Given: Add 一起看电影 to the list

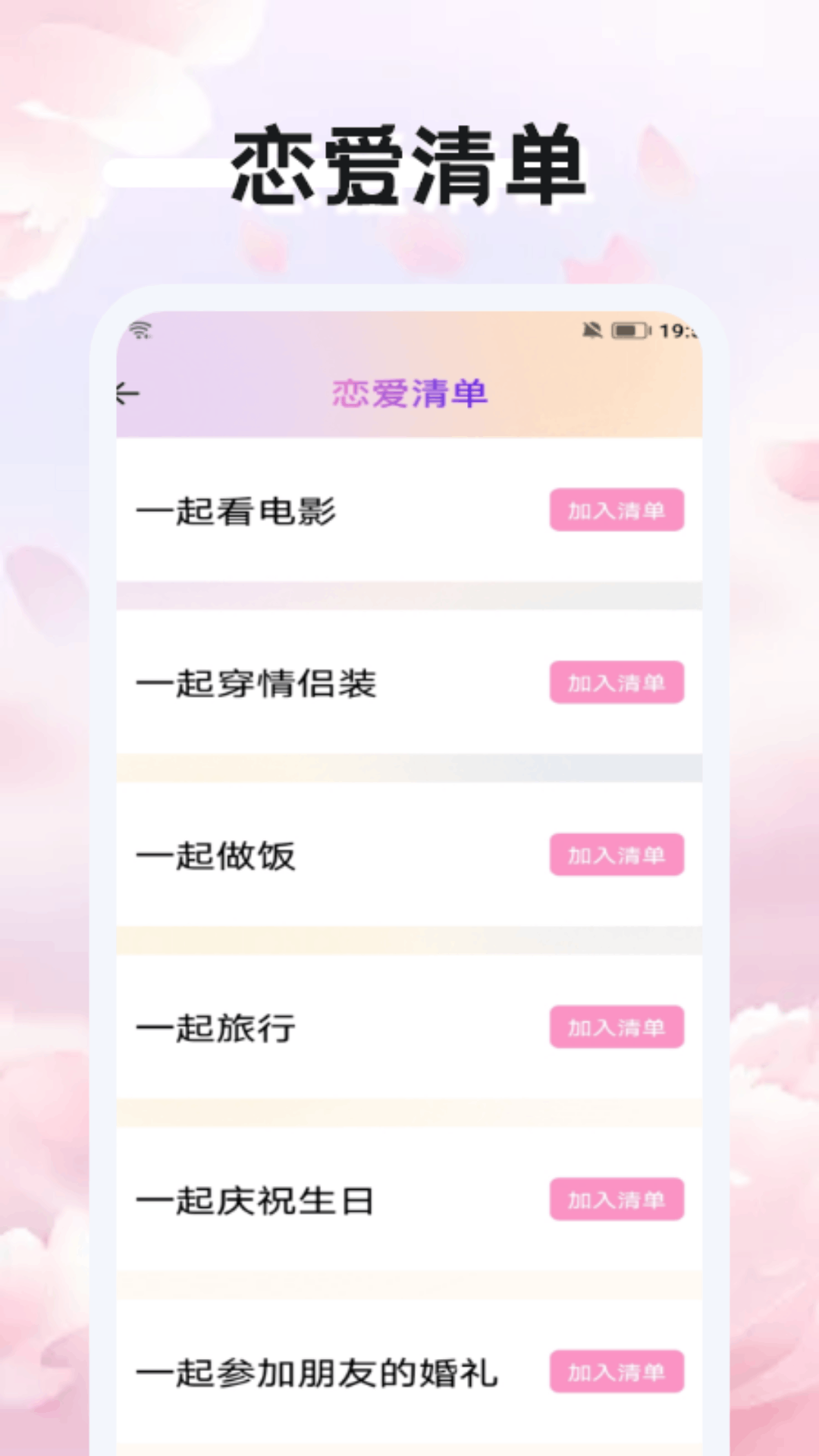Looking at the screenshot, I should coord(617,510).
